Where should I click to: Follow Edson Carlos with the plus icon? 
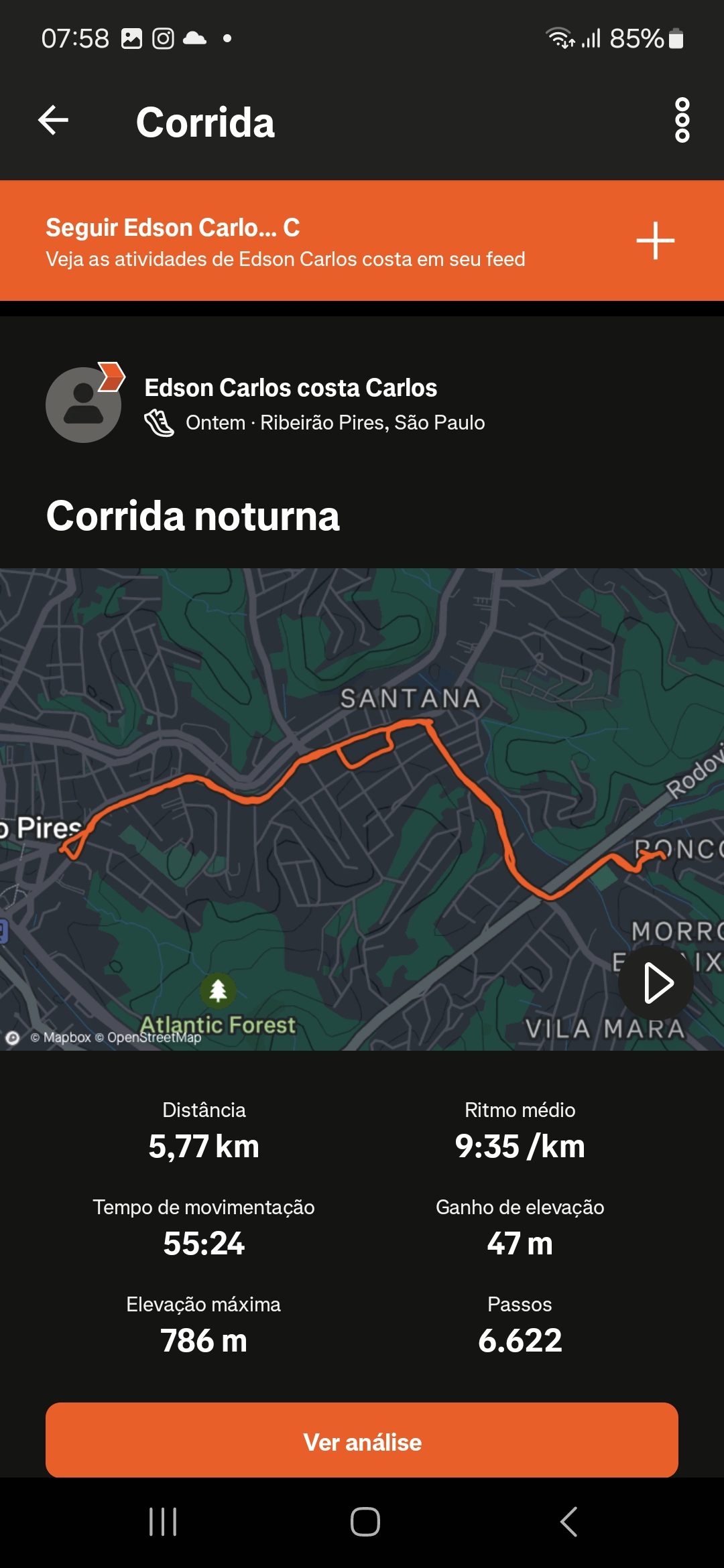tap(655, 241)
